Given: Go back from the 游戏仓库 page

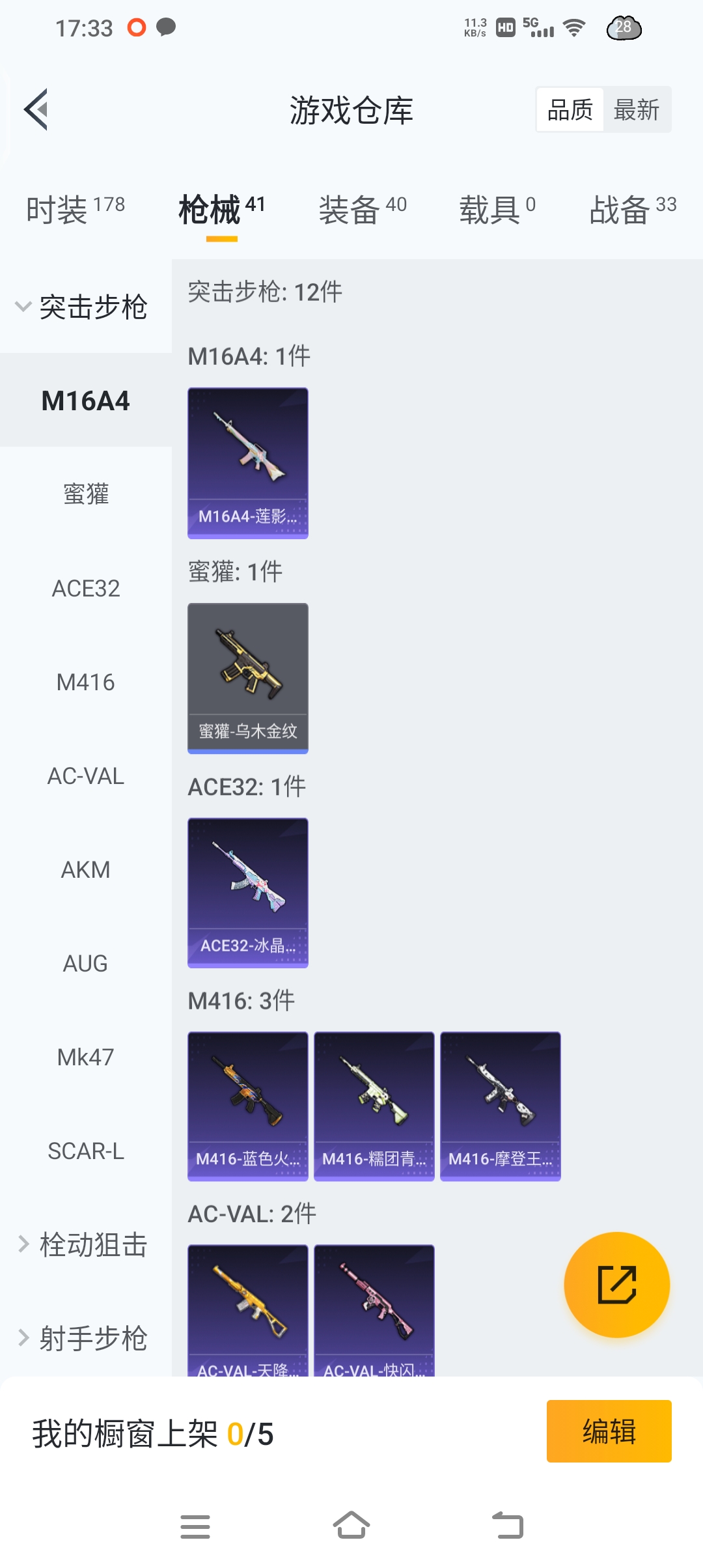Looking at the screenshot, I should (37, 109).
